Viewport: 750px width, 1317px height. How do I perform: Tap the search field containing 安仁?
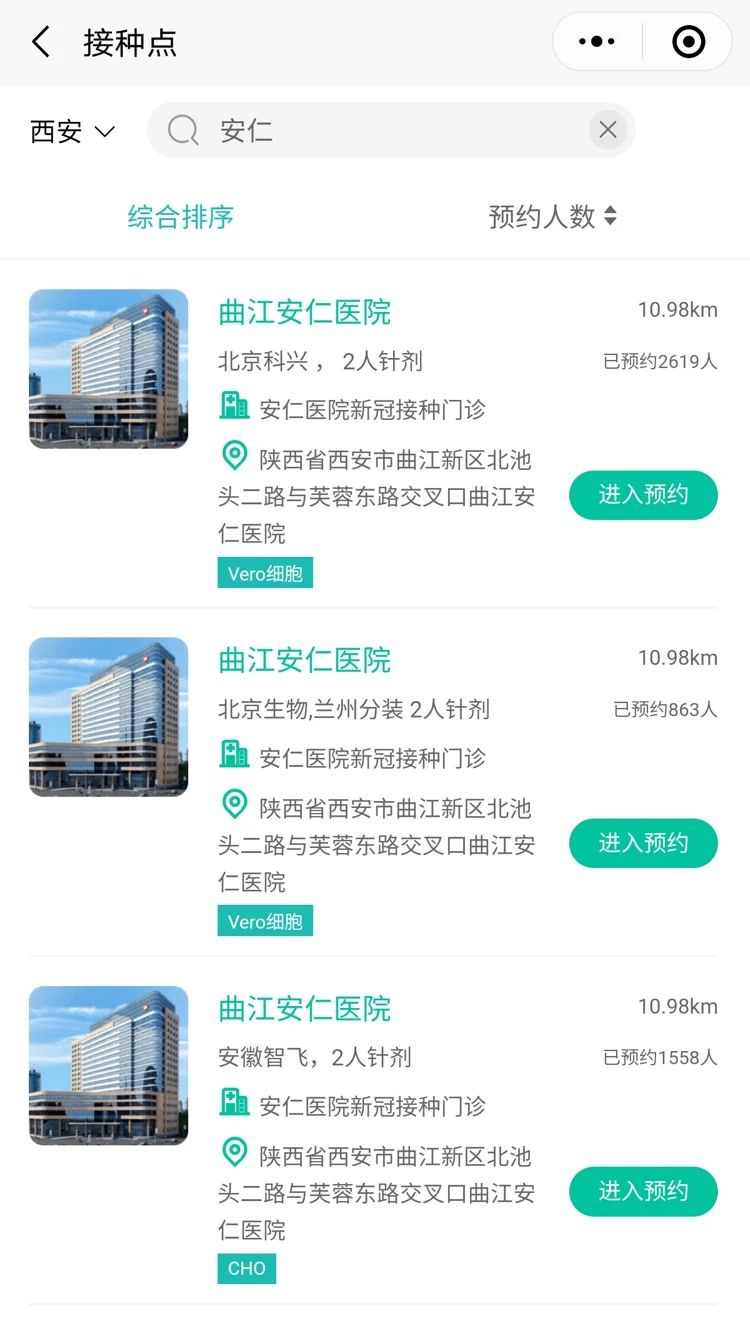click(x=390, y=130)
